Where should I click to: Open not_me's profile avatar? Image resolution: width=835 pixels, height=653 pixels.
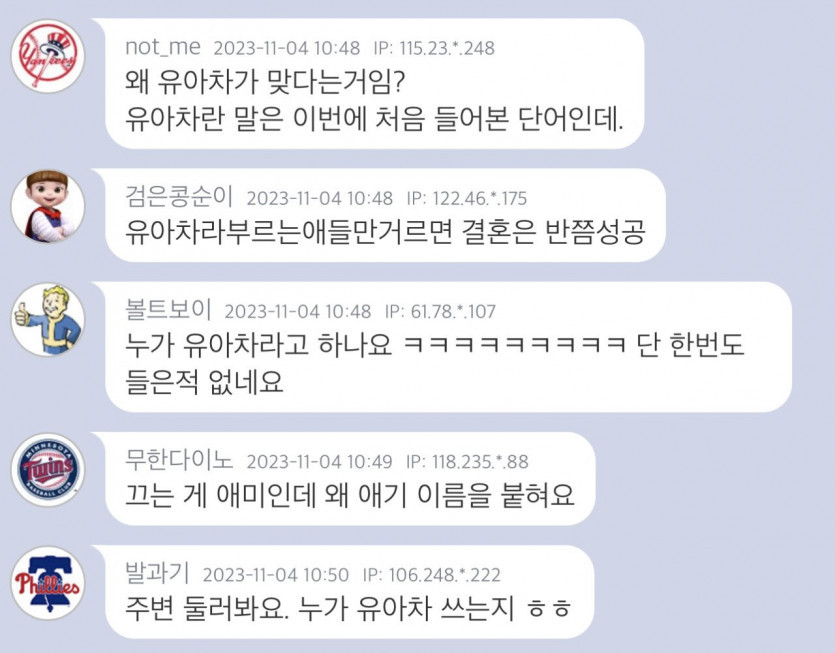(47, 57)
